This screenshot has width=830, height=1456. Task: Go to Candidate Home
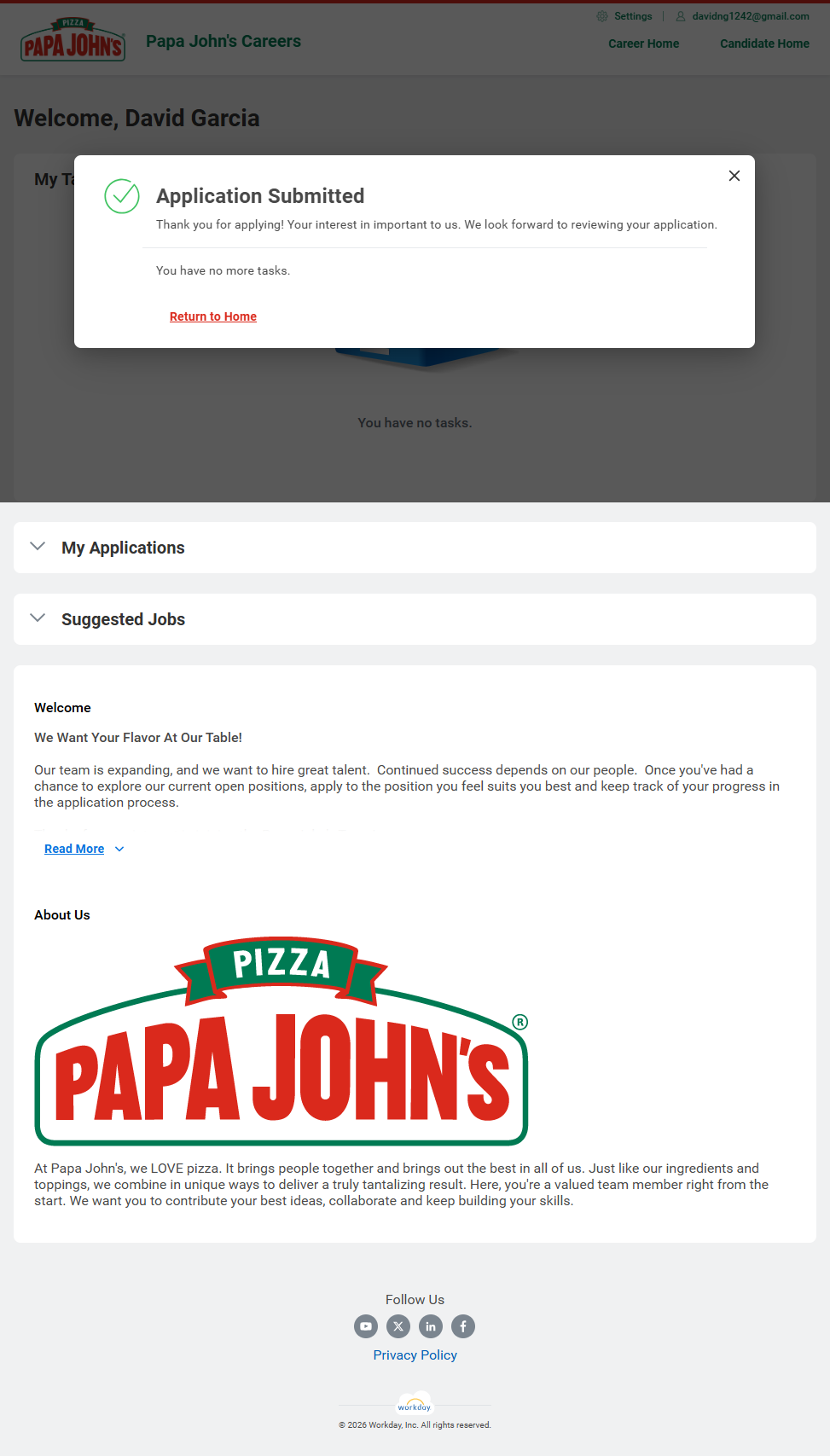pos(764,44)
